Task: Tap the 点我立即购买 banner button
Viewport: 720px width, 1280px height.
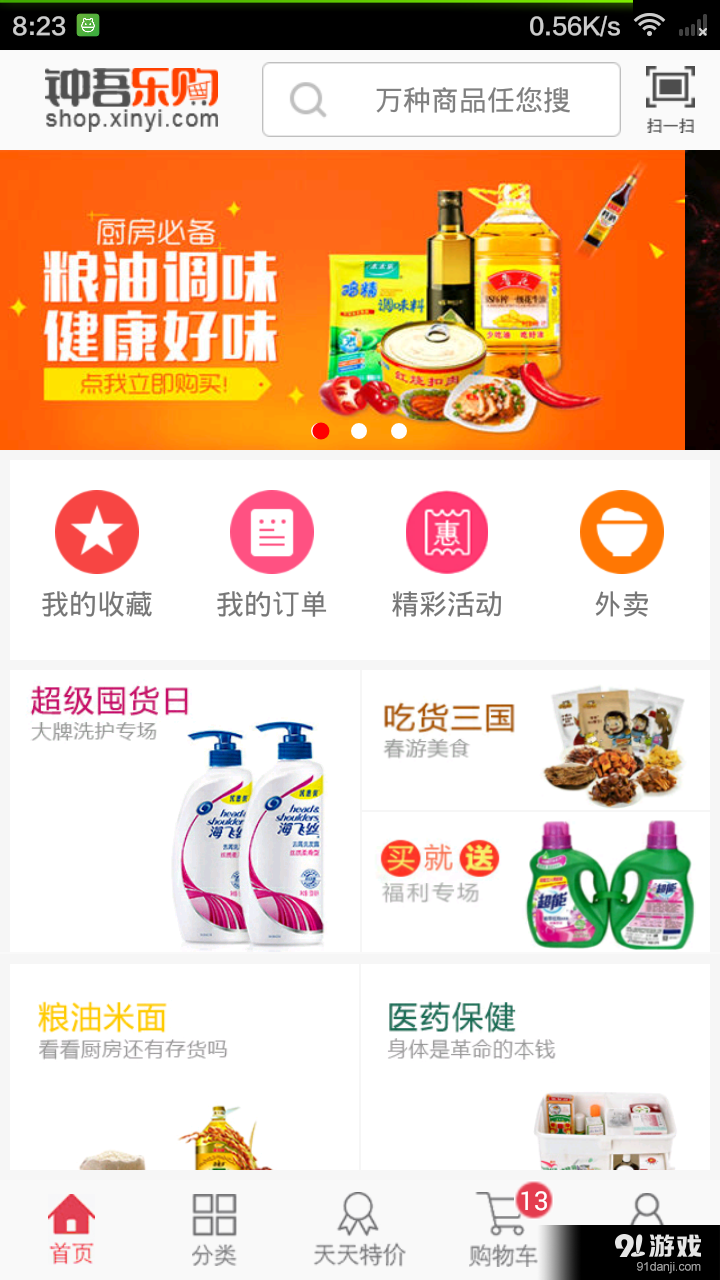Action: [x=155, y=383]
